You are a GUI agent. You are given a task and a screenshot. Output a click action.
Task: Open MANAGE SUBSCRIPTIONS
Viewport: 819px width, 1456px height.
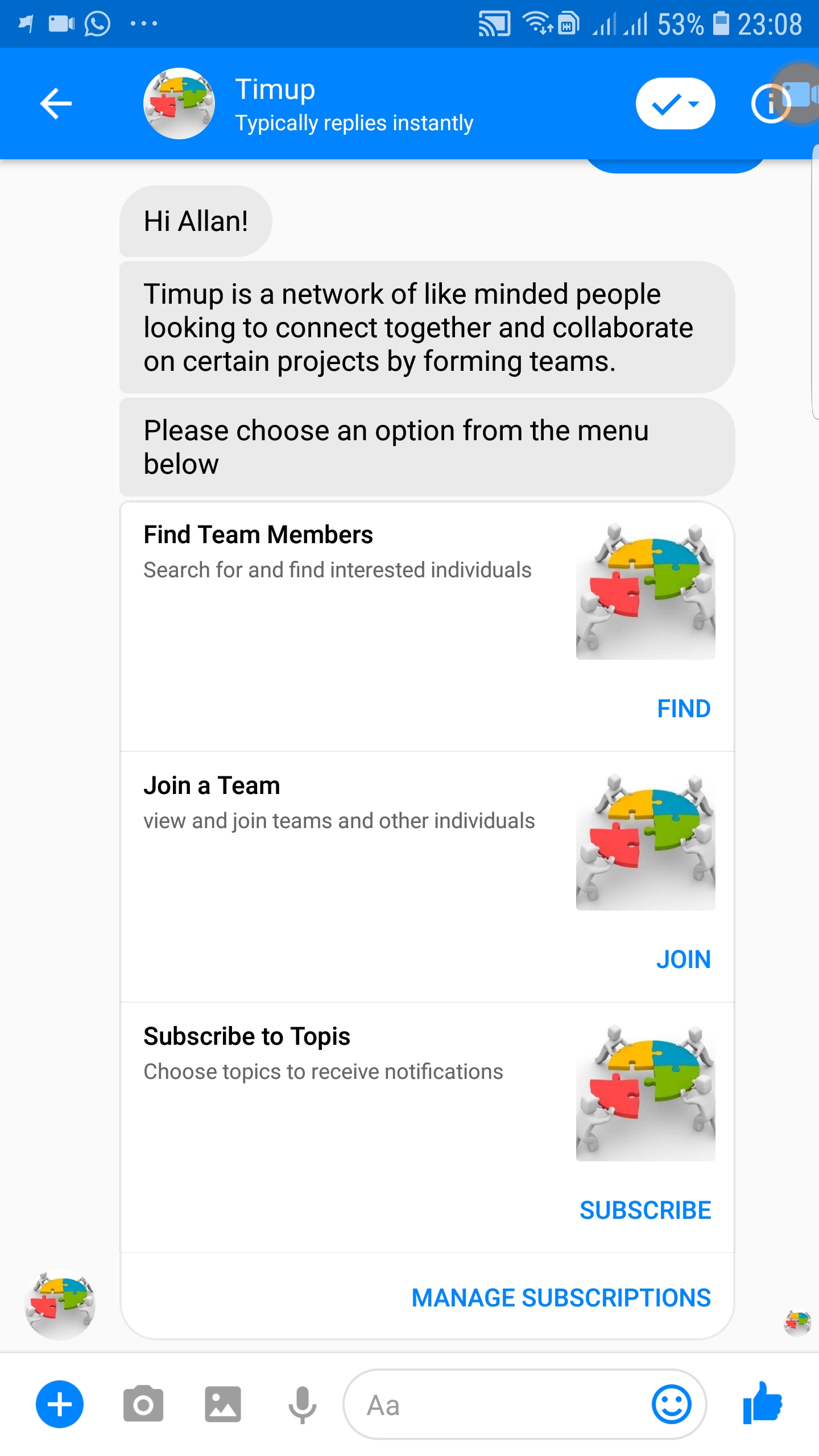561,1298
